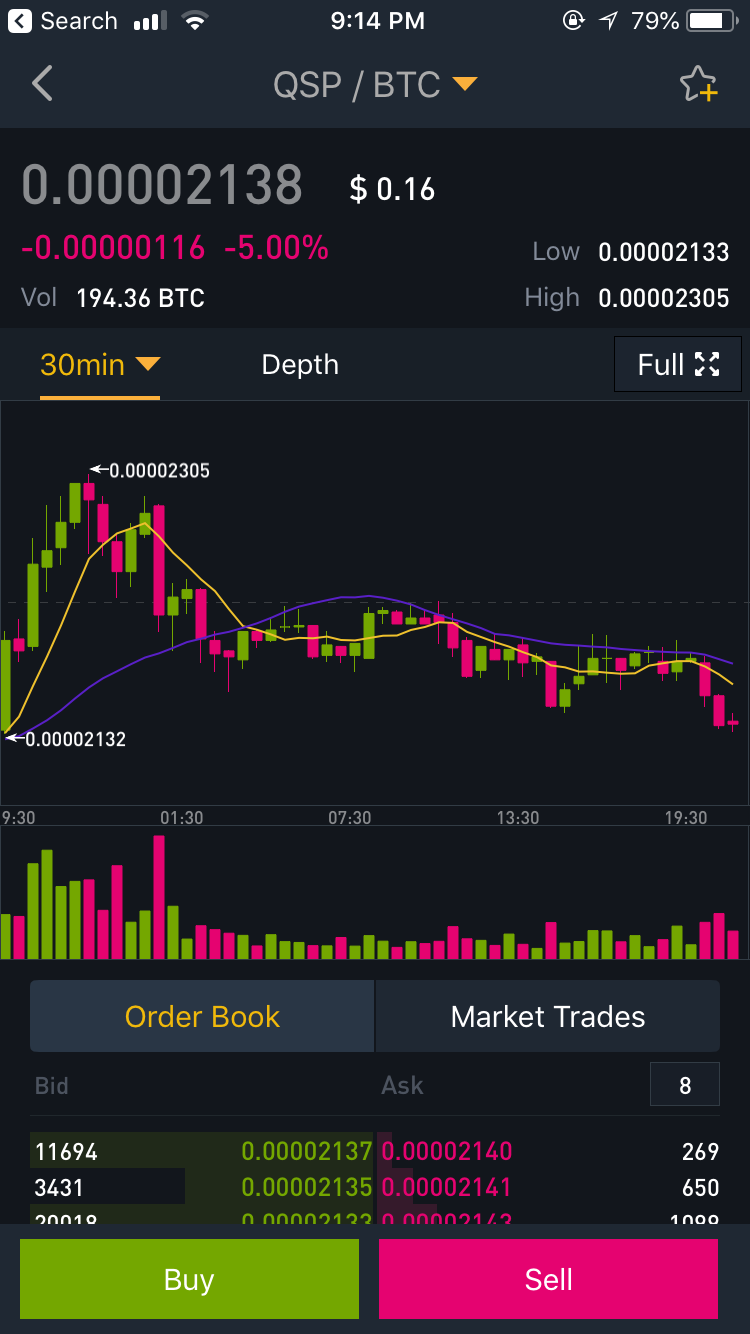
Task: Expand chart with the Full button
Action: (678, 365)
